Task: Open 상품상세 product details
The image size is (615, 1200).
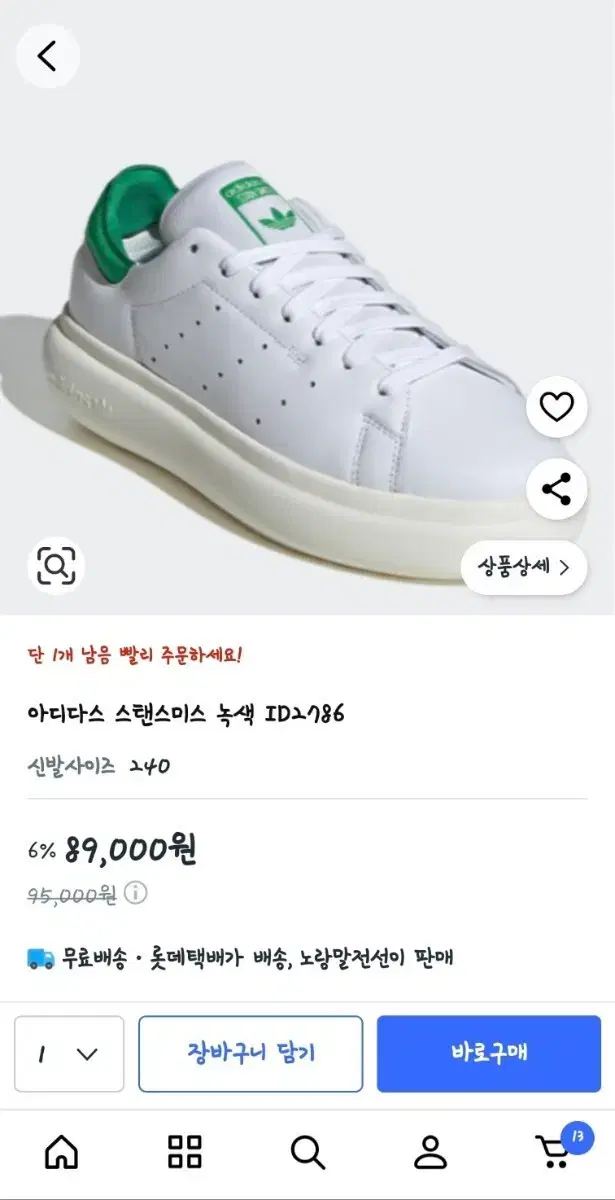Action: (524, 568)
